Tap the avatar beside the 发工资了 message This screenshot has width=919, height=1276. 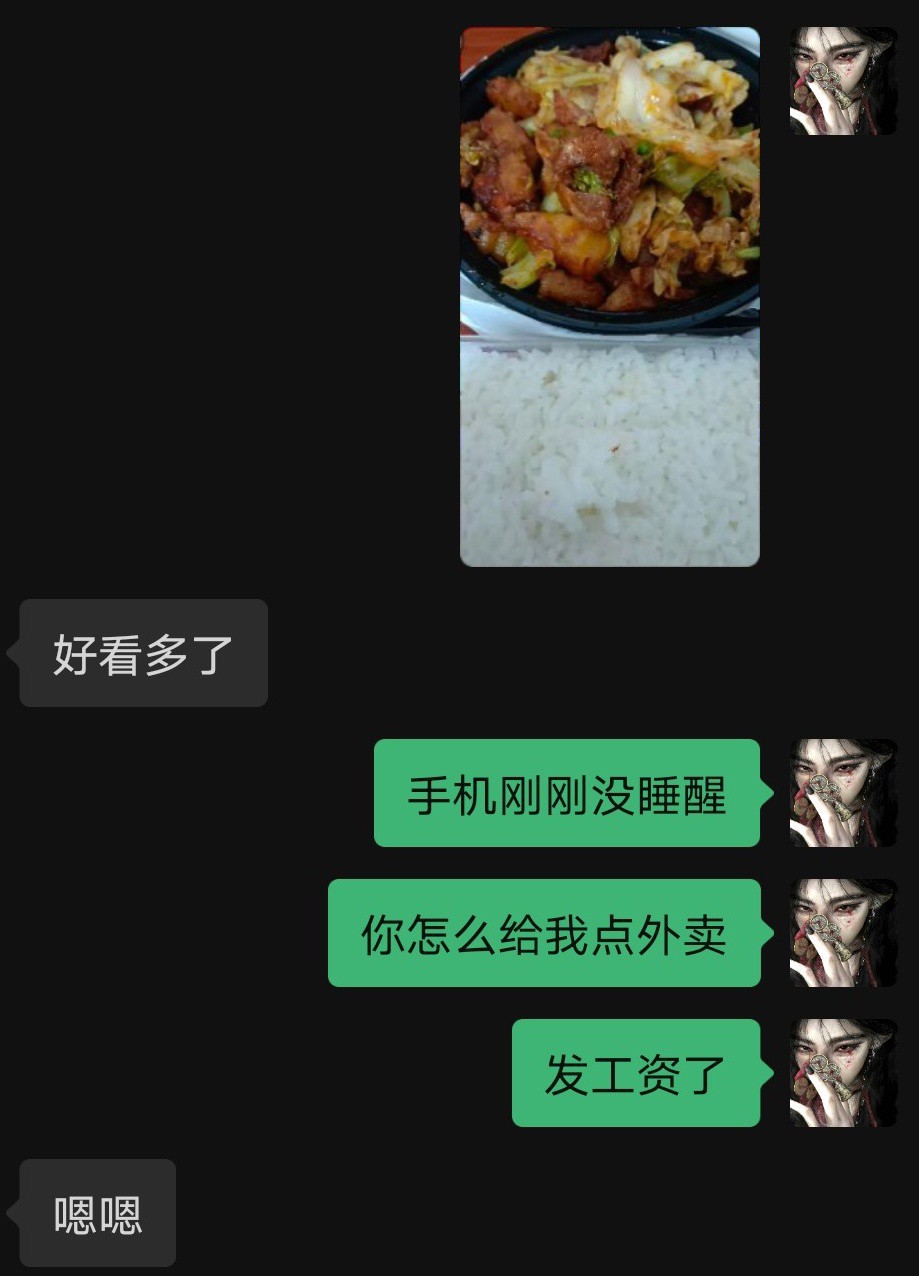[x=844, y=1073]
